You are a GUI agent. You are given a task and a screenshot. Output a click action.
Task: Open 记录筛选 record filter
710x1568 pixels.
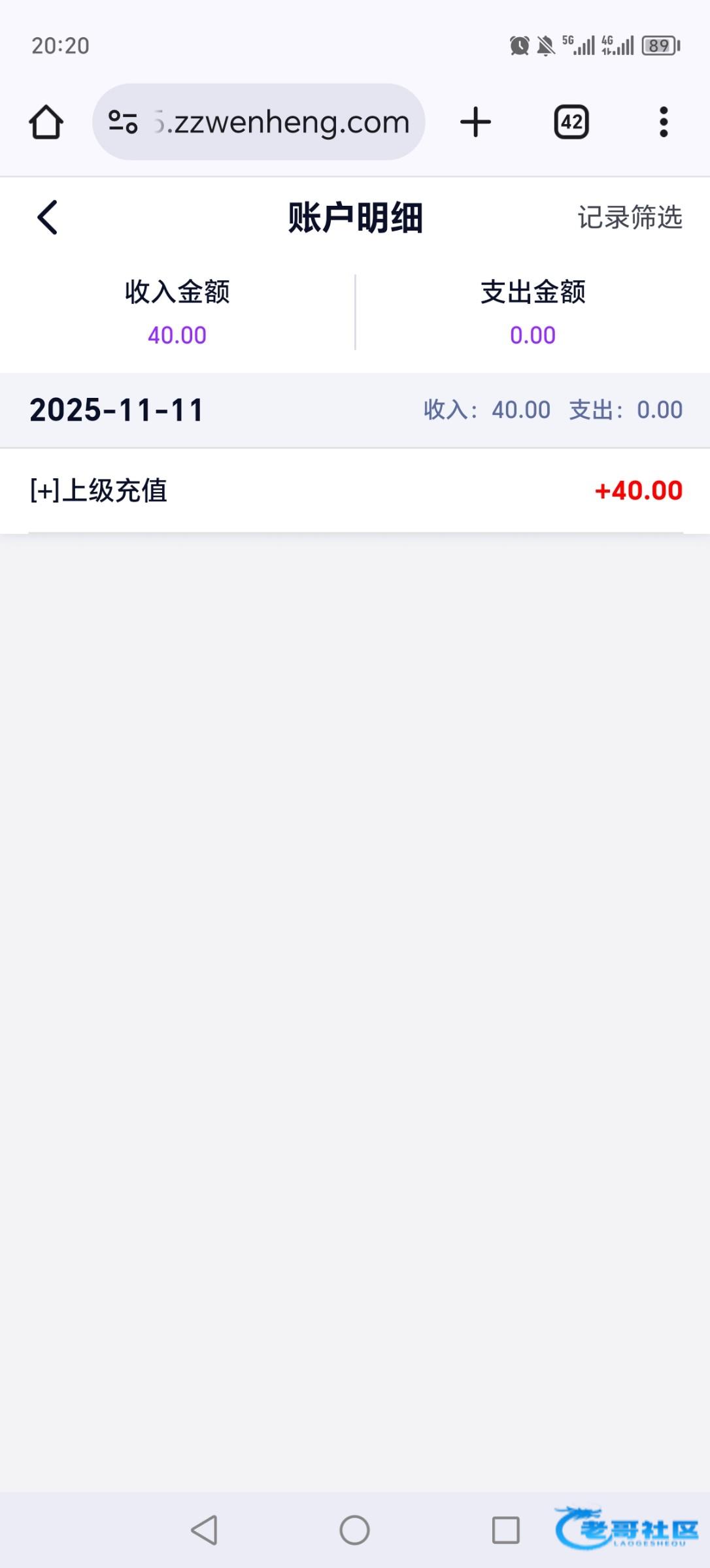click(629, 218)
